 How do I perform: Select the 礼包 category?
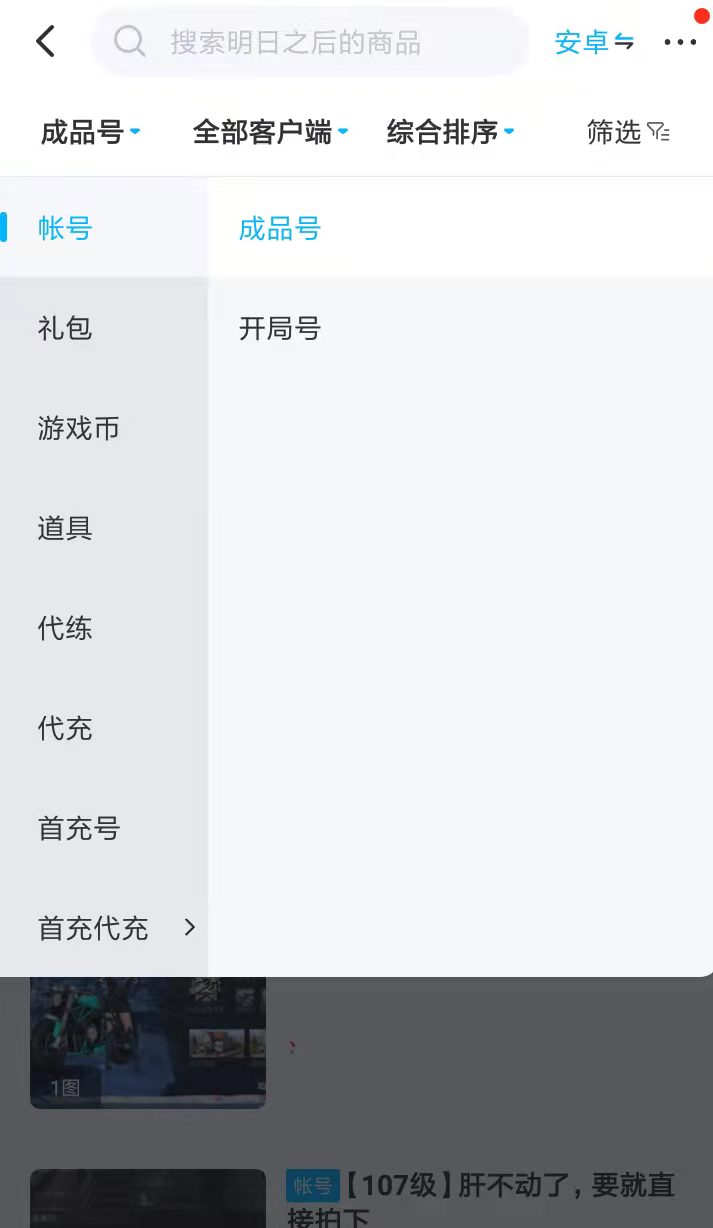pos(66,328)
